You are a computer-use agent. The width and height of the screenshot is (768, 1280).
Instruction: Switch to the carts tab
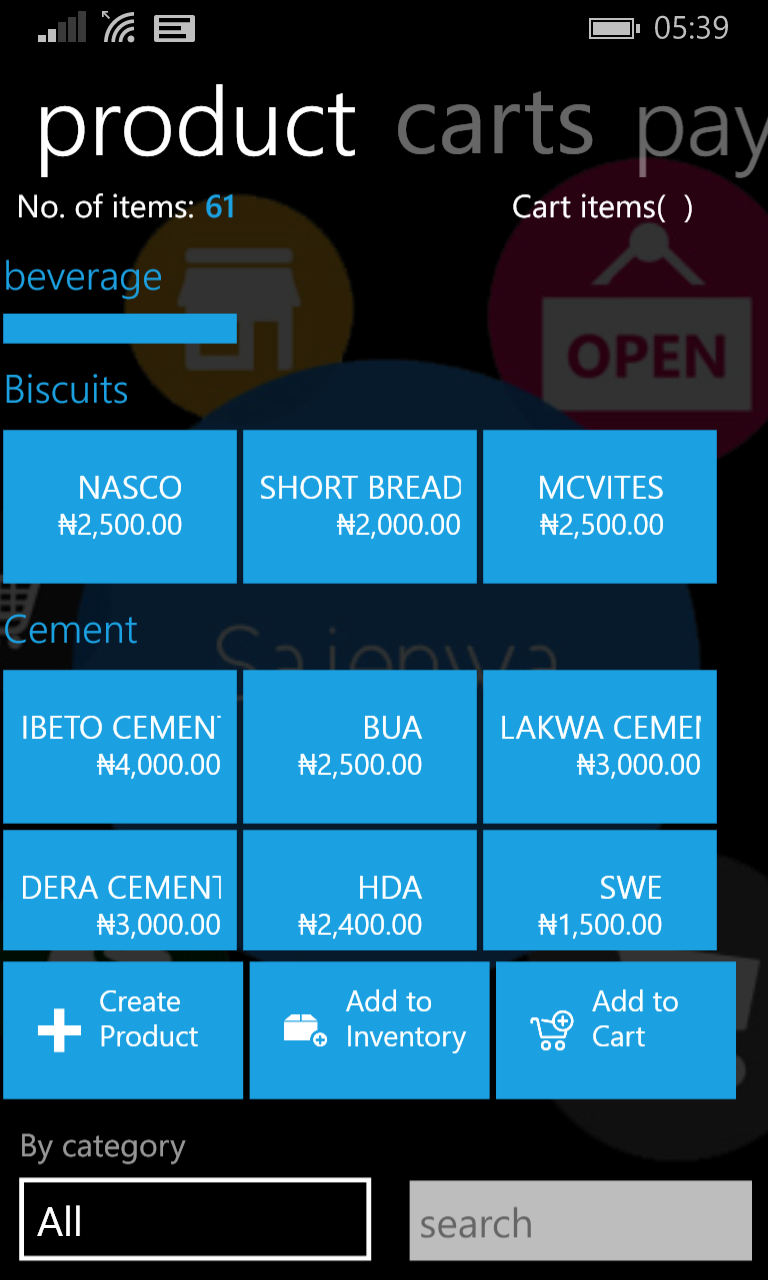pos(495,125)
